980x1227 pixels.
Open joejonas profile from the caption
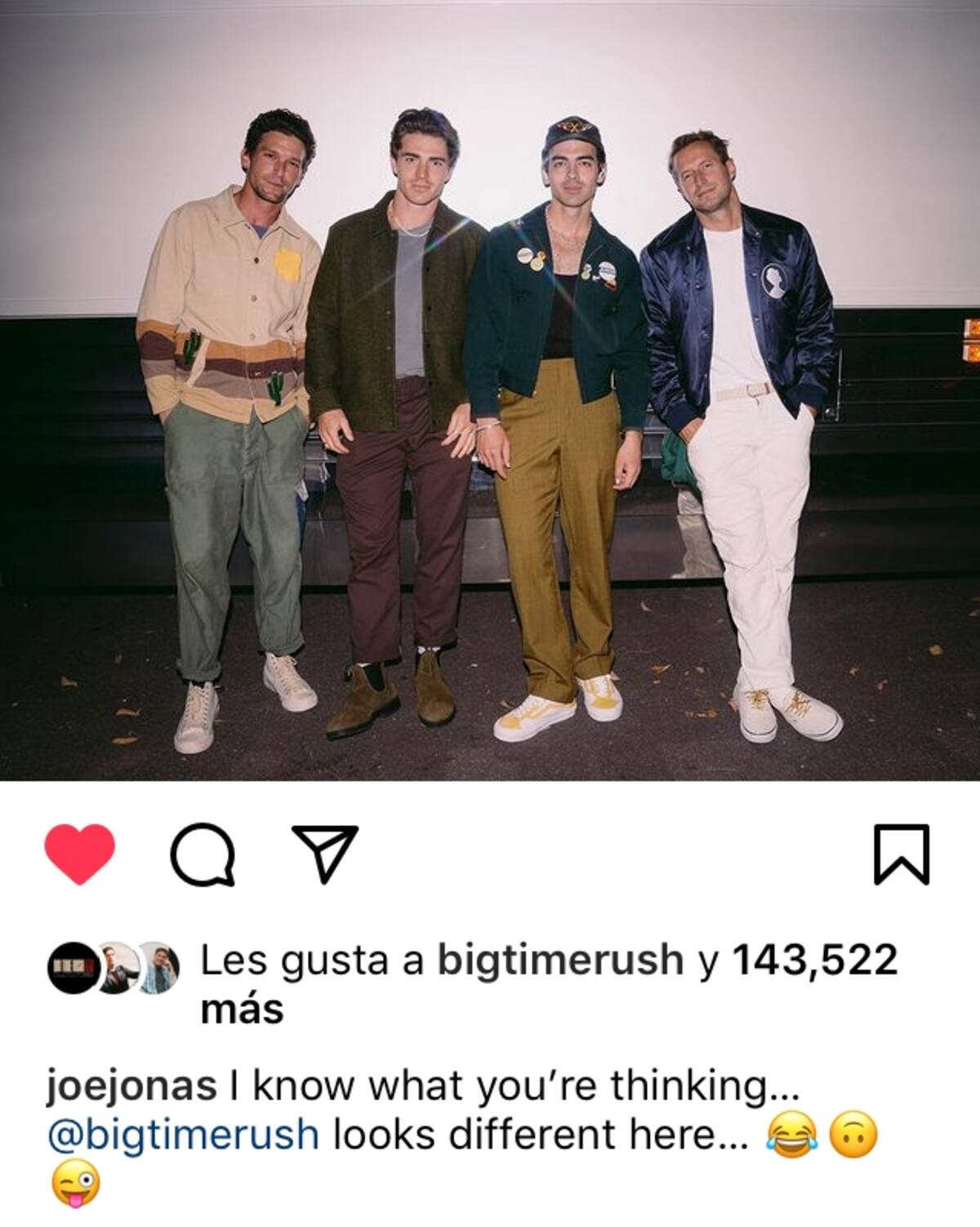pos(132,1086)
